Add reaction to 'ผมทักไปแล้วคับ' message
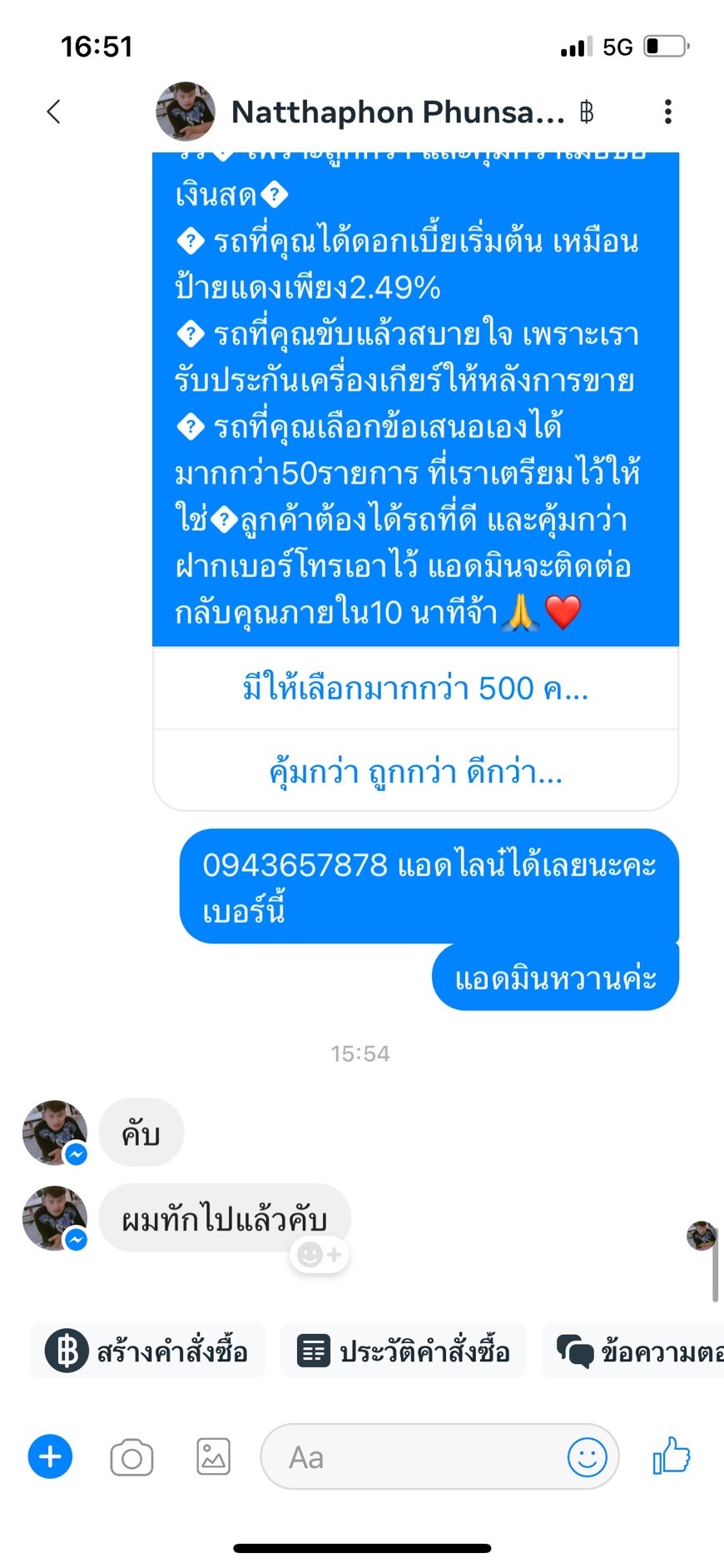The width and height of the screenshot is (724, 1568). pyautogui.click(x=320, y=1255)
